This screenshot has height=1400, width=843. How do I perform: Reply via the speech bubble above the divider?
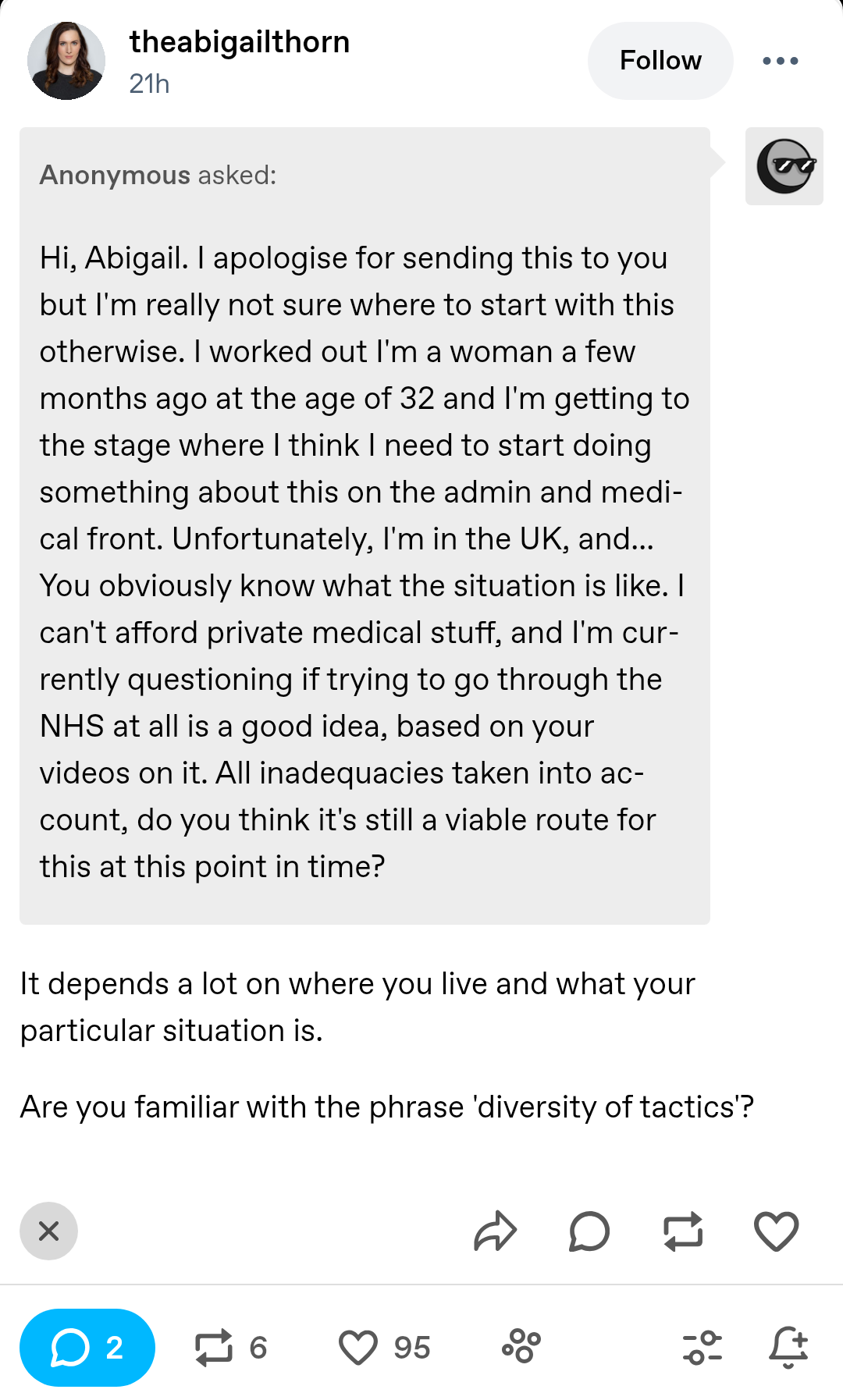coord(589,1231)
